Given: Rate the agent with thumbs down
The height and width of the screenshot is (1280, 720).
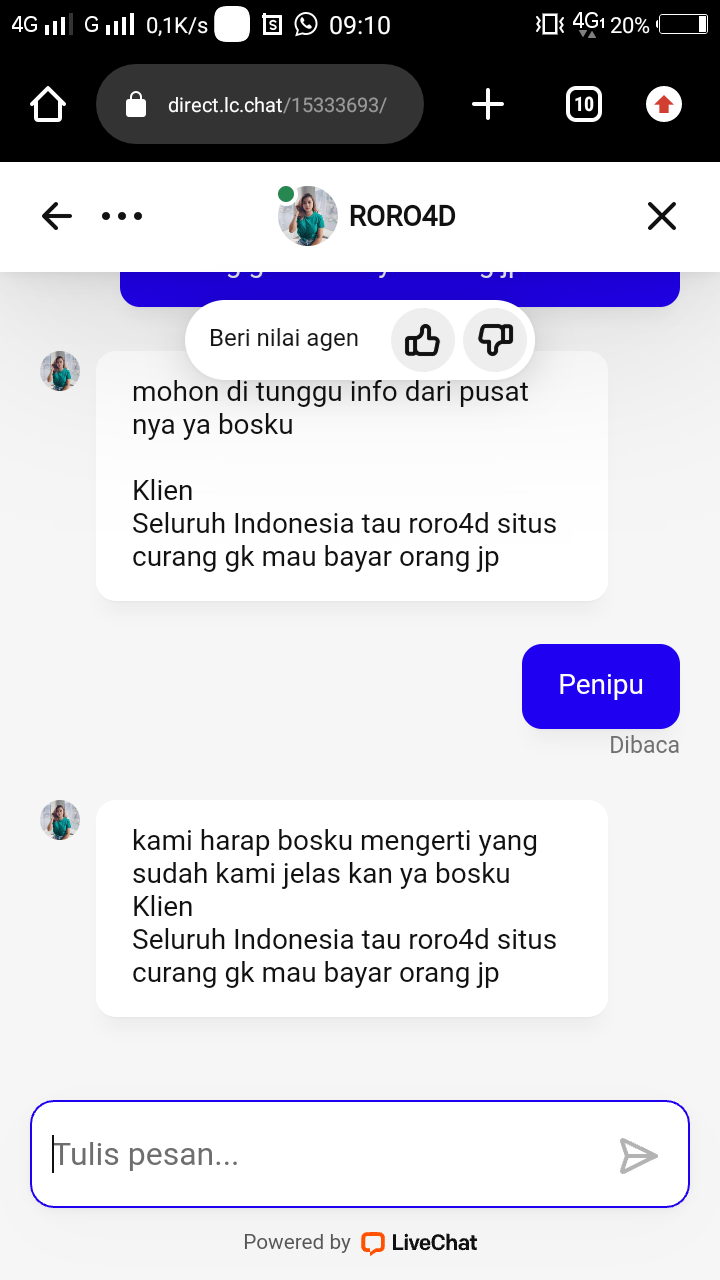Looking at the screenshot, I should tap(495, 340).
